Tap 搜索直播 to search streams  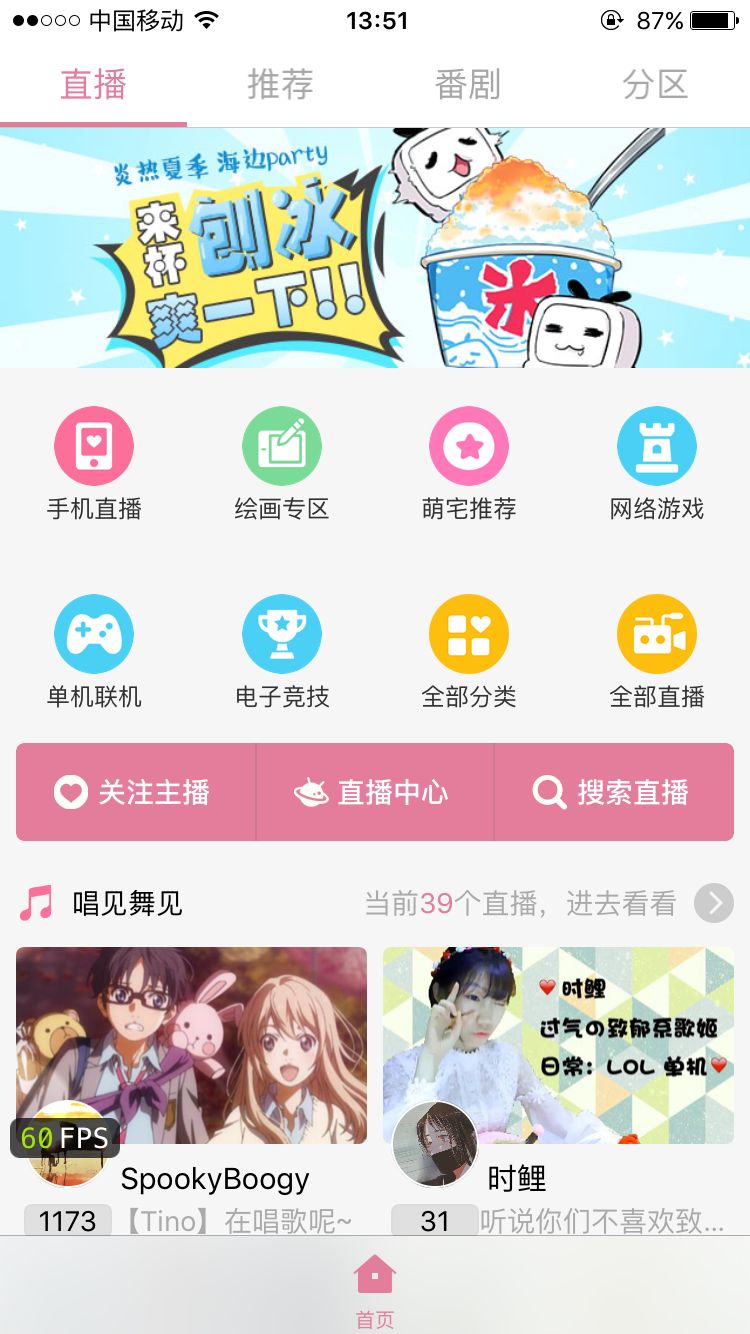(x=613, y=792)
